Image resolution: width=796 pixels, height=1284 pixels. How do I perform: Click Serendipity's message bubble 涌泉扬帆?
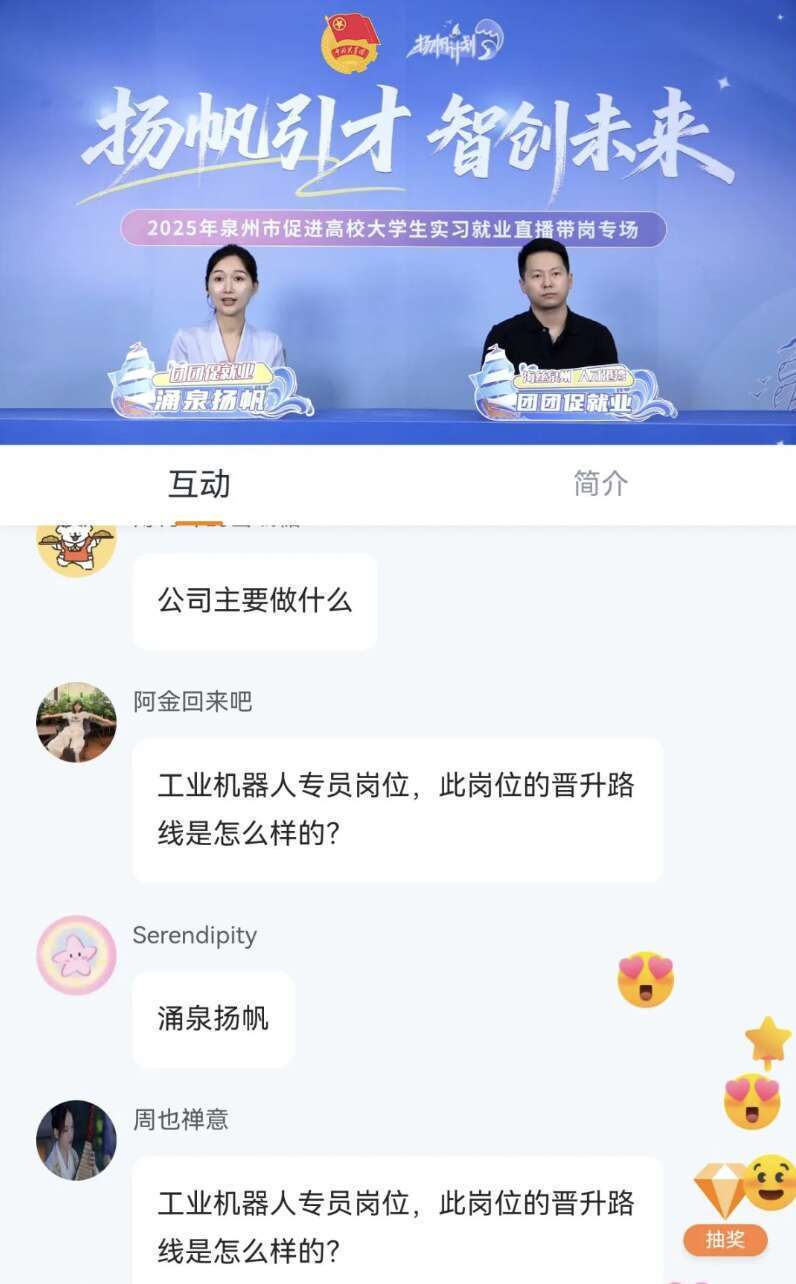point(212,1019)
